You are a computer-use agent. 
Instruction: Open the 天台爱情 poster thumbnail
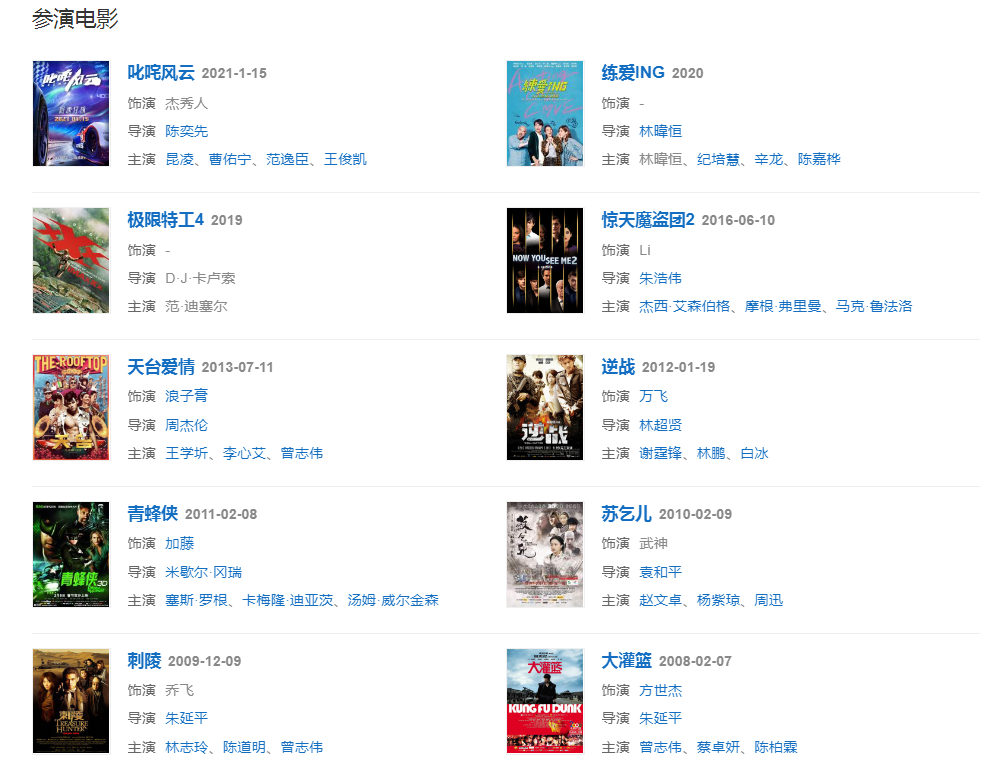[x=70, y=407]
